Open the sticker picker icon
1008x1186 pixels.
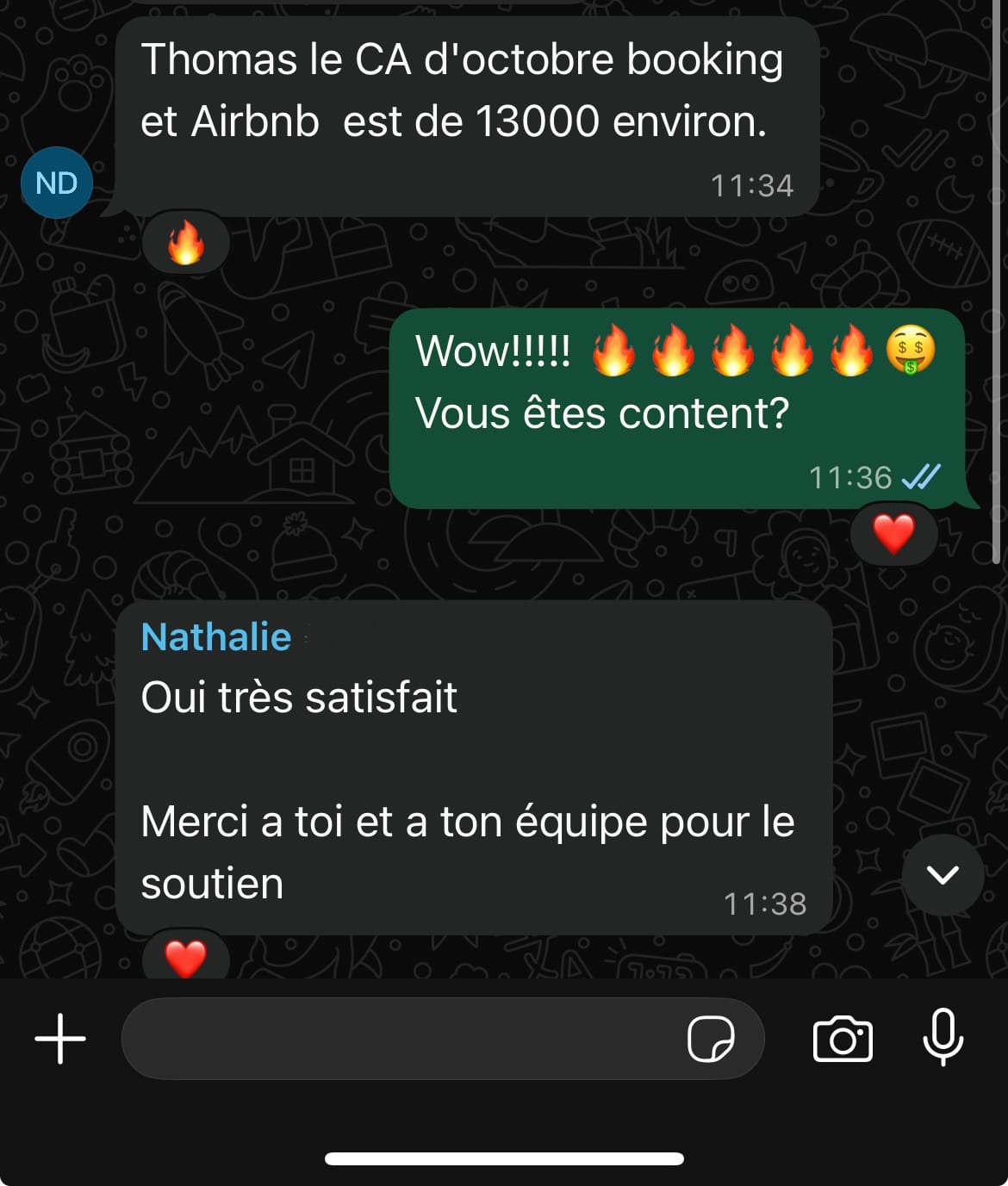pos(711,1039)
